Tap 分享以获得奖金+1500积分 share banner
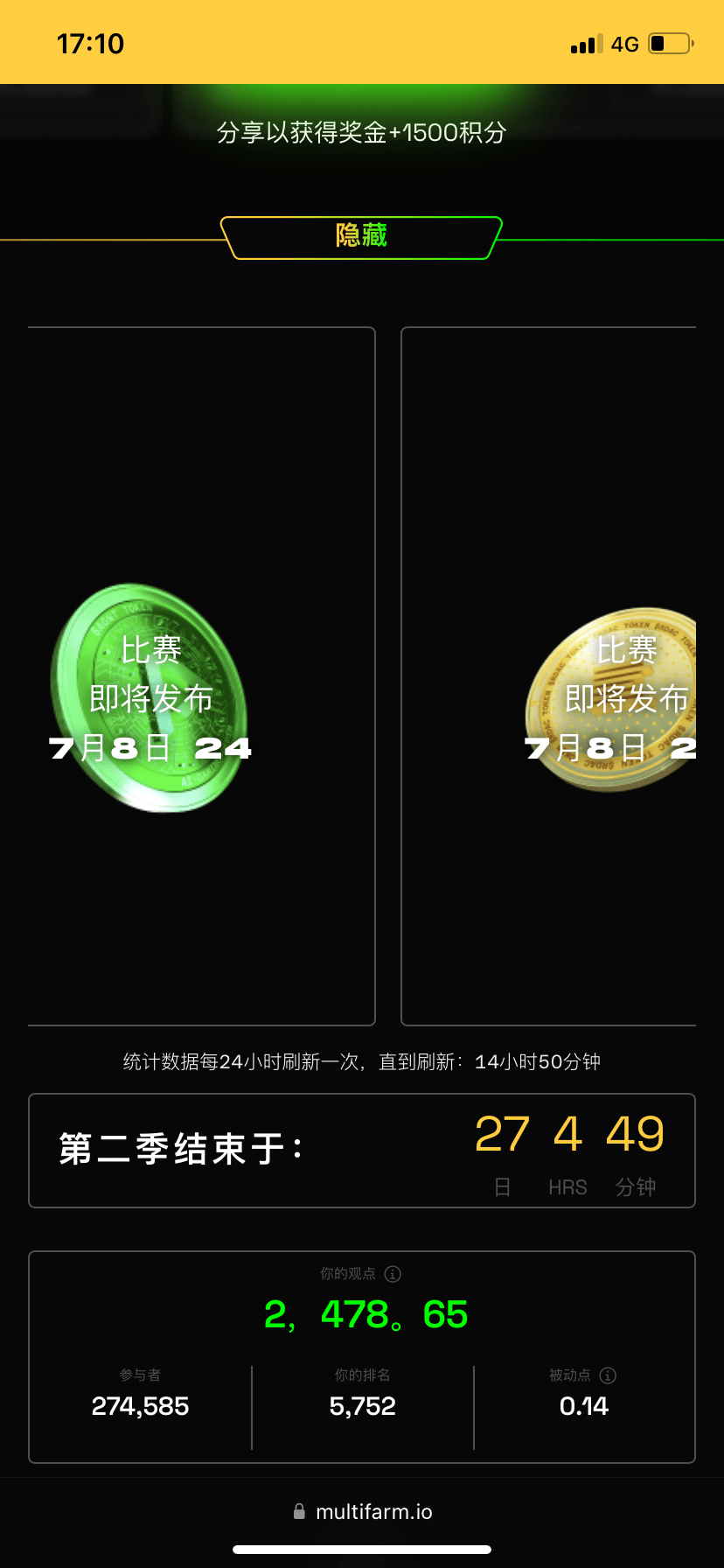The image size is (724, 1568). (x=361, y=132)
